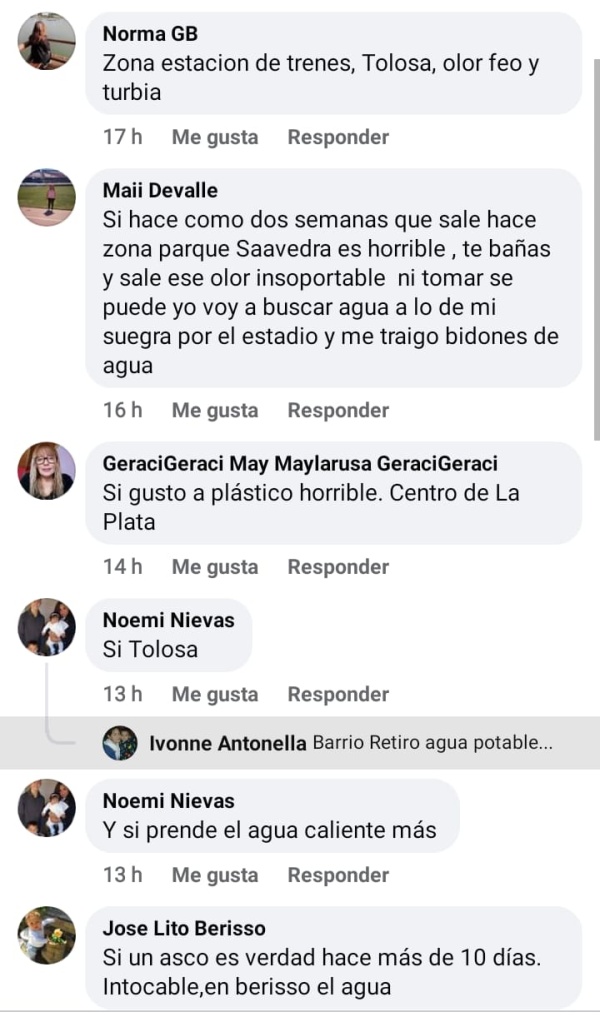
Task: Reply to Noemi Nievas's 'Si Tolosa' comment
Action: pyautogui.click(x=338, y=694)
